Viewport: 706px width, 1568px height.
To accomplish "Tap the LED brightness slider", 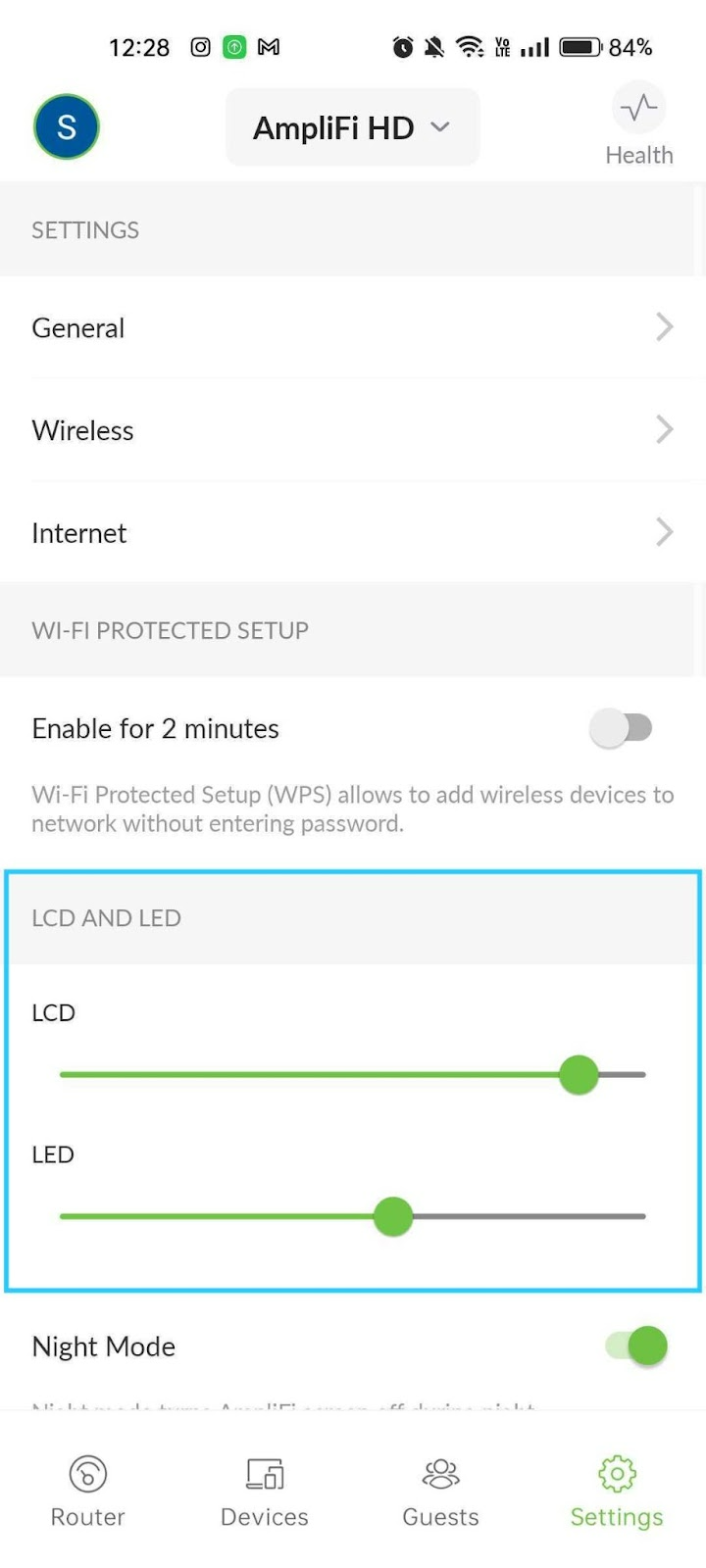I will coord(353,1216).
